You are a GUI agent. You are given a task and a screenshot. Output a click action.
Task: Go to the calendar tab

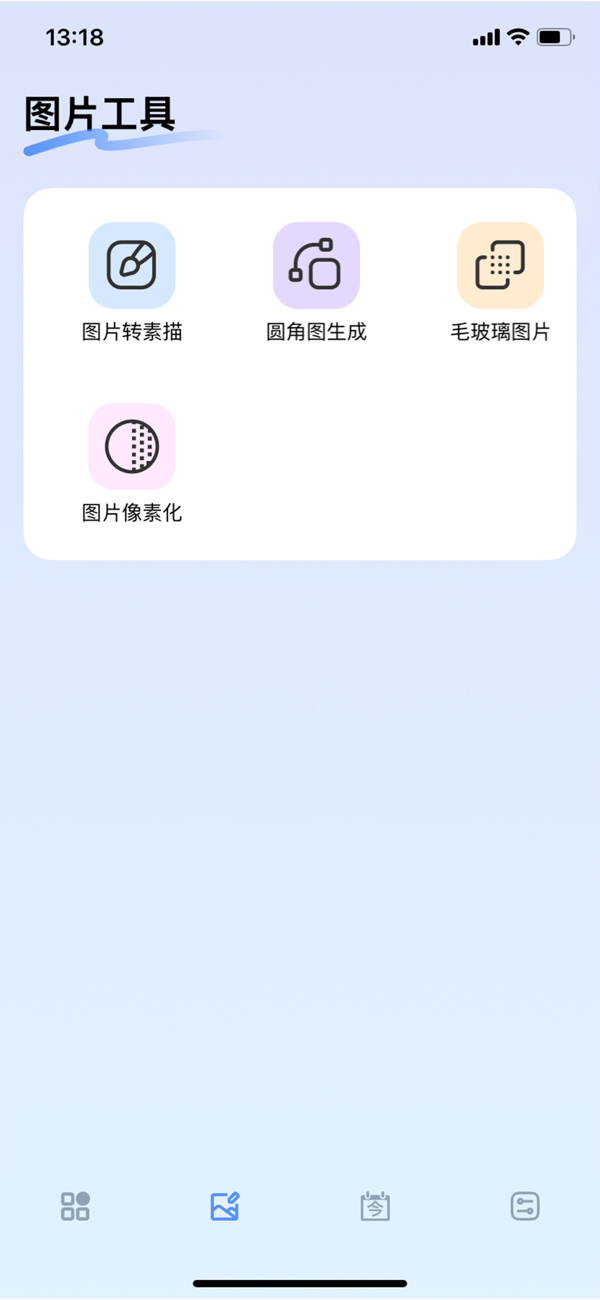pos(375,1206)
